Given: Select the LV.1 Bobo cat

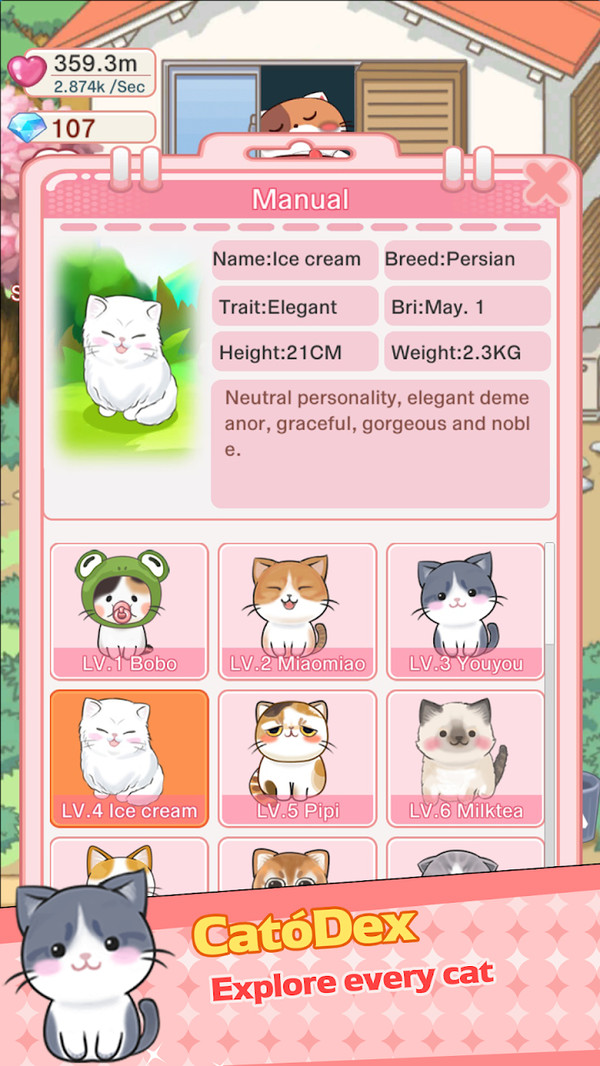Looking at the screenshot, I should [129, 611].
